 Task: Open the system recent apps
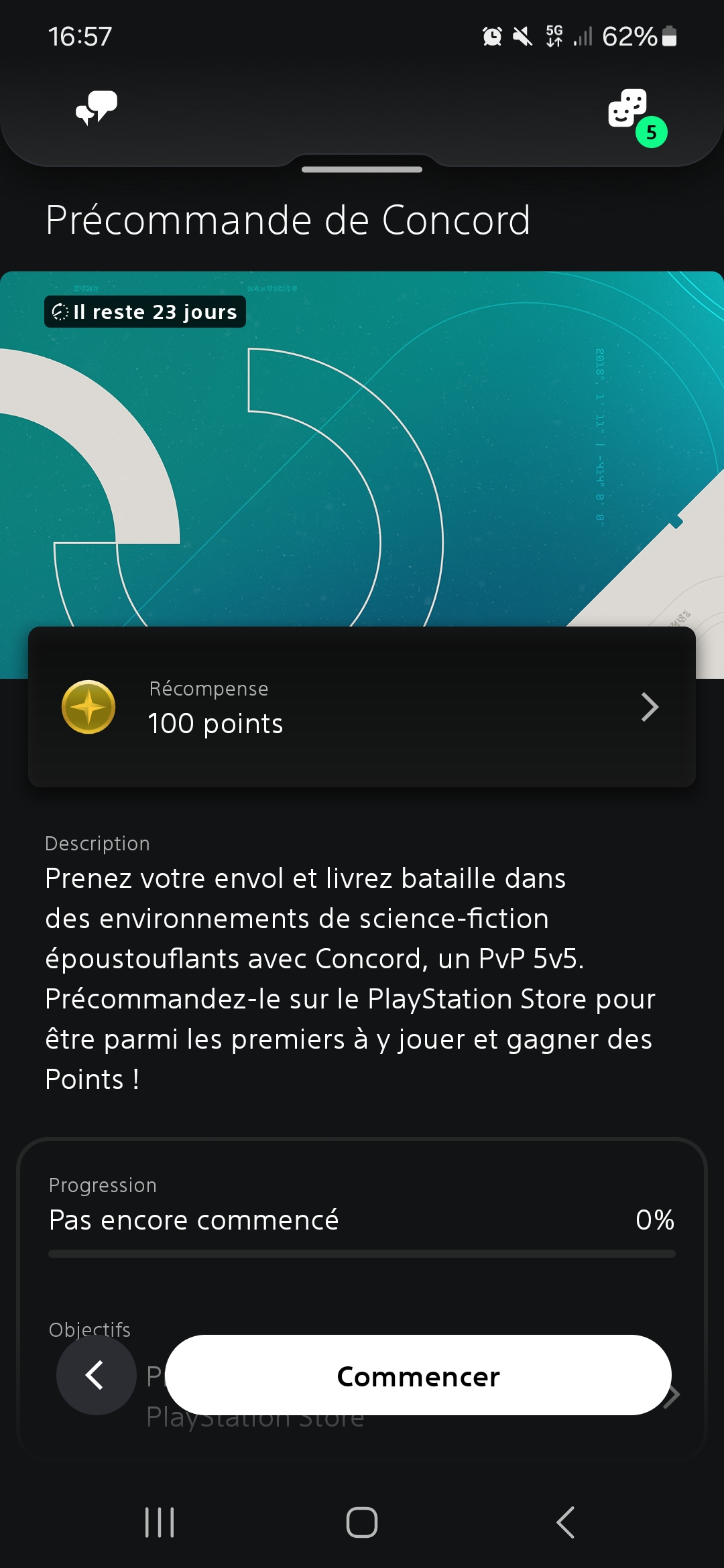(160, 1522)
